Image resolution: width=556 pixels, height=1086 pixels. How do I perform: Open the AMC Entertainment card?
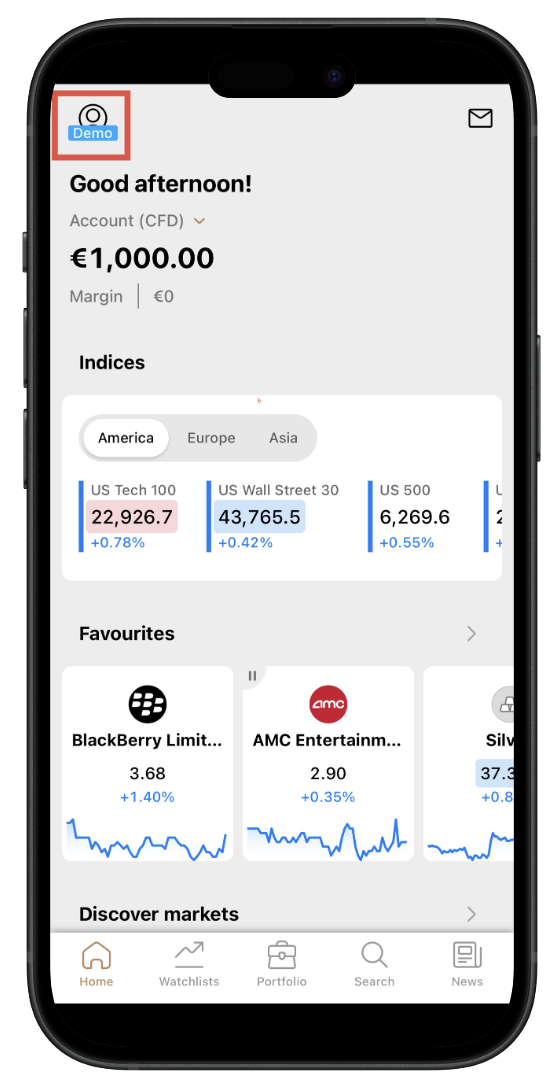click(328, 764)
